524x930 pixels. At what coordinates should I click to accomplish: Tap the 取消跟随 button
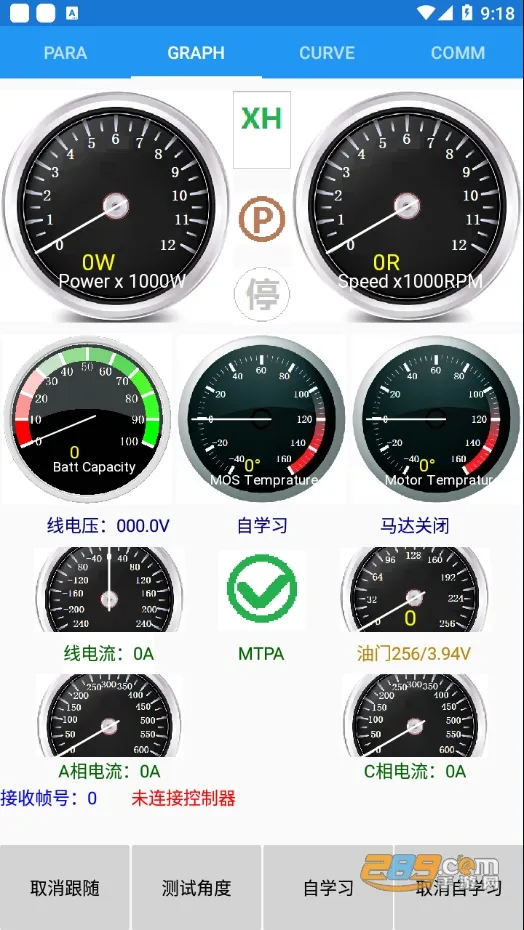point(65,887)
